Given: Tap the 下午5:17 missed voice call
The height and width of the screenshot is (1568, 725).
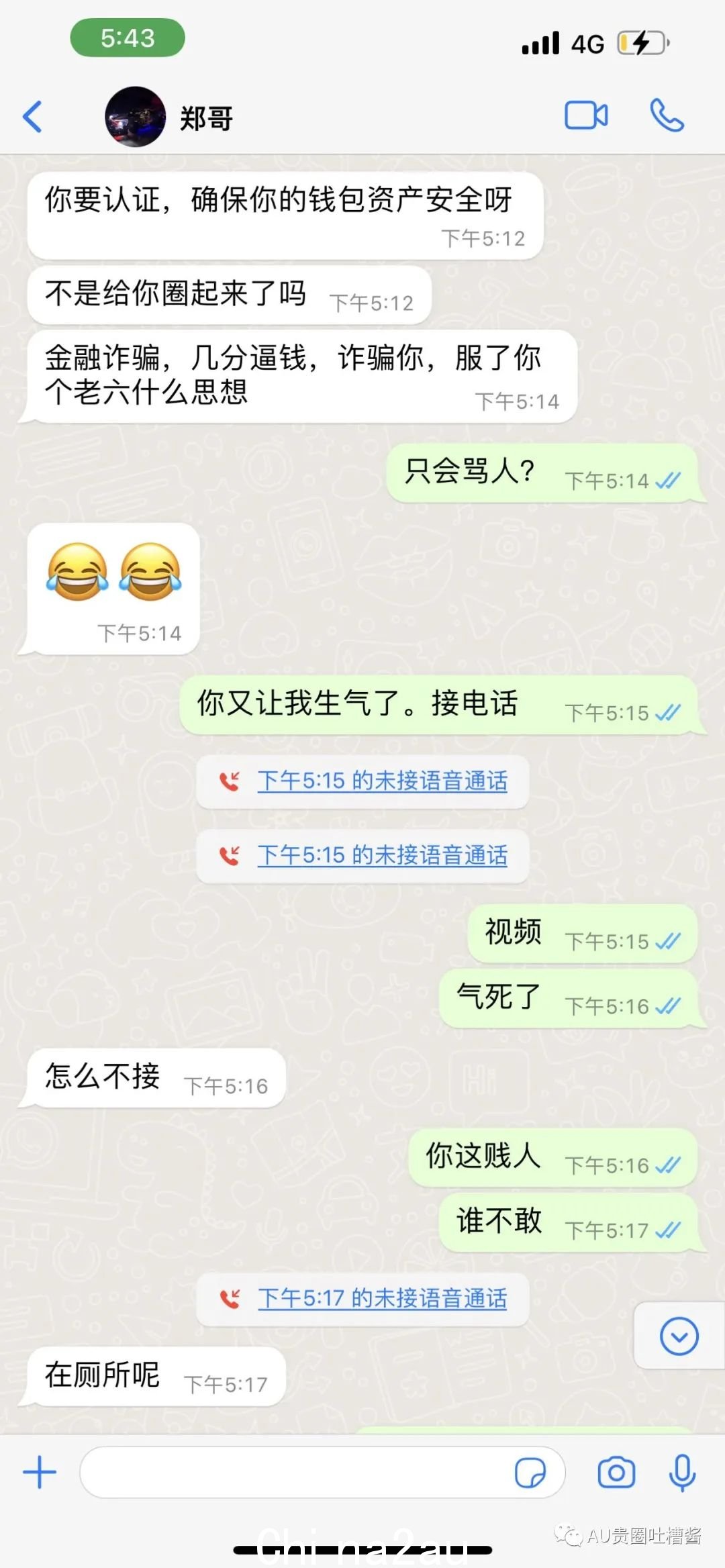Looking at the screenshot, I should click(381, 1299).
